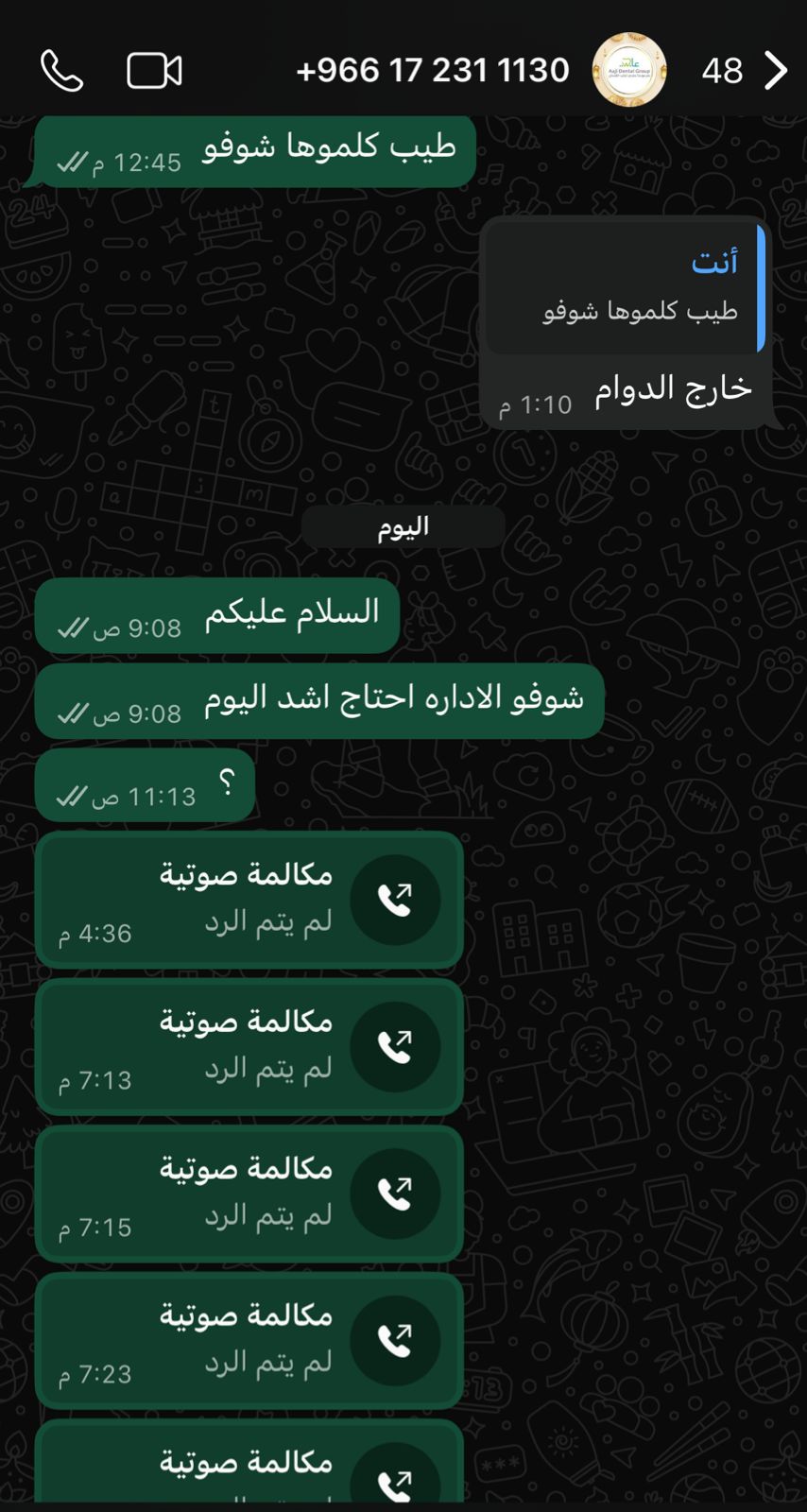Start a voice call with this contact
Image resolution: width=807 pixels, height=1512 pixels.
coord(62,71)
